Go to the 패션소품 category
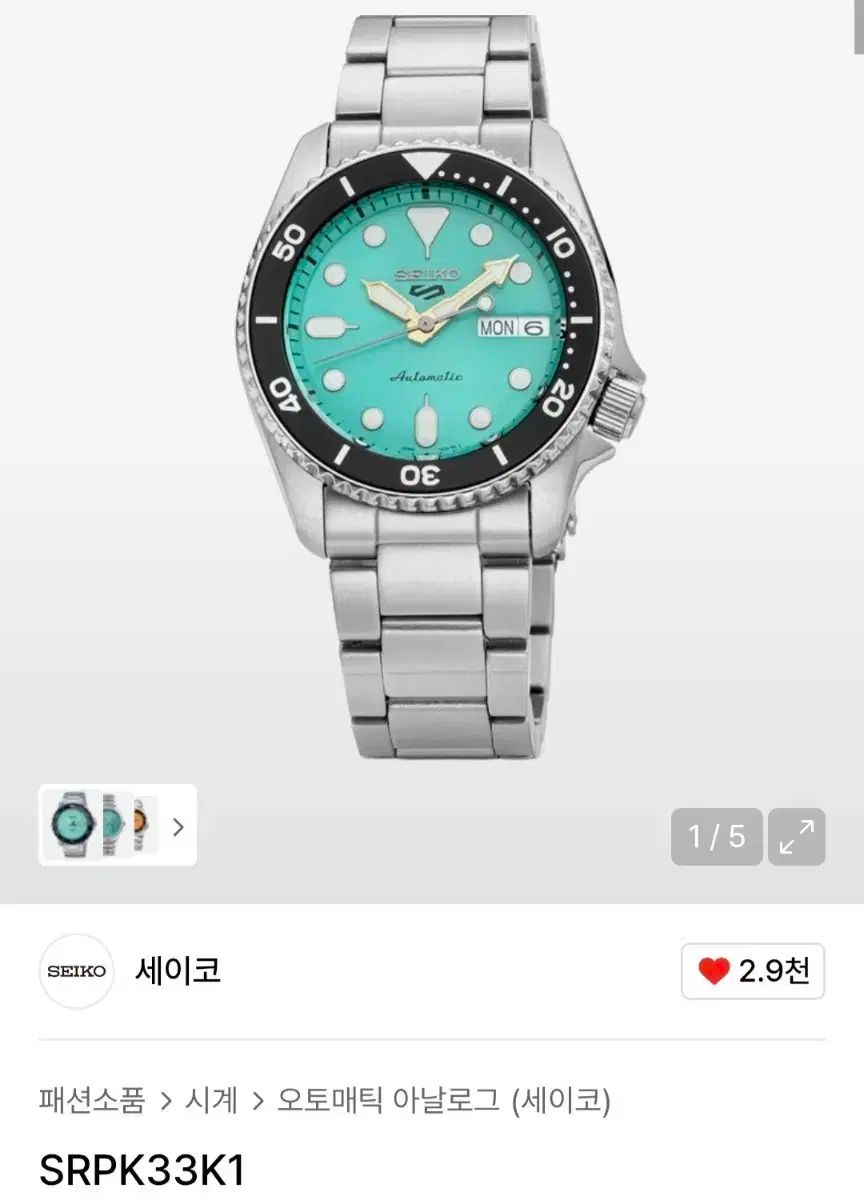This screenshot has width=864, height=1200. click(x=92, y=1101)
